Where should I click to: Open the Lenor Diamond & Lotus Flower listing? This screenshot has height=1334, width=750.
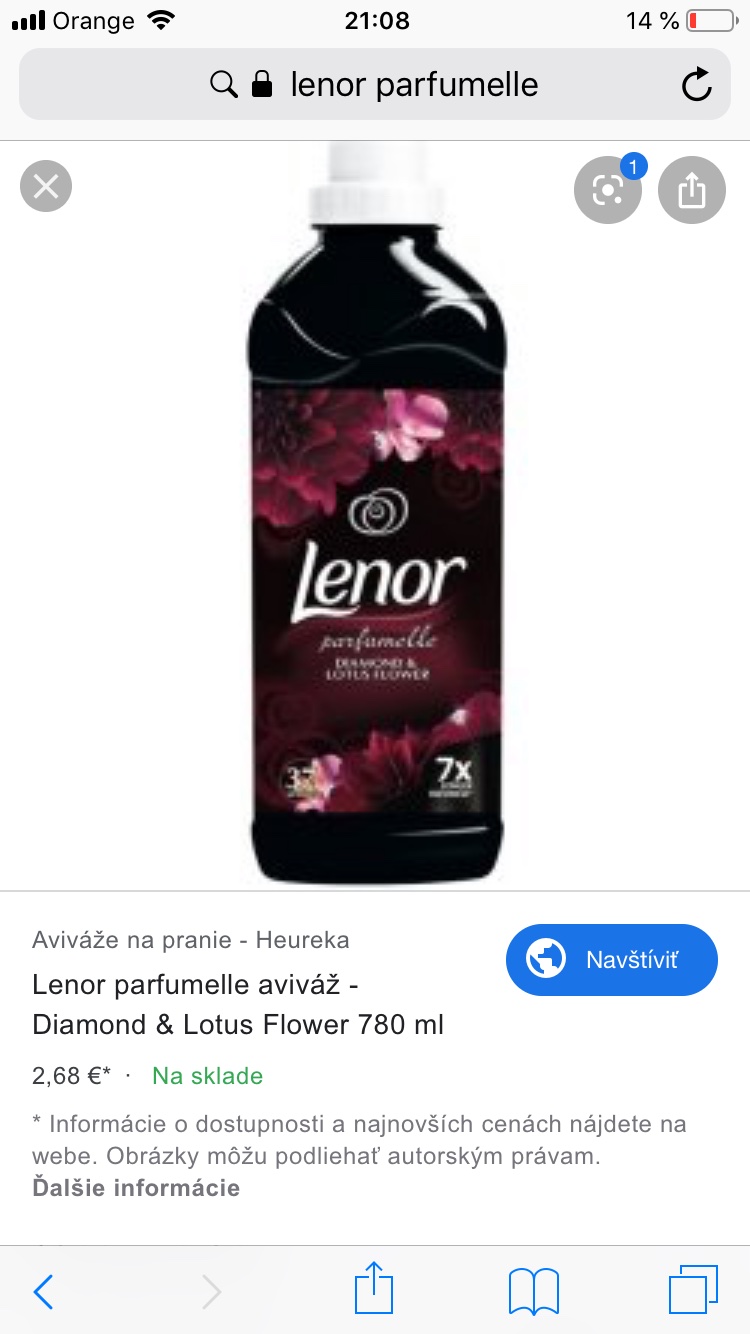tap(238, 1005)
